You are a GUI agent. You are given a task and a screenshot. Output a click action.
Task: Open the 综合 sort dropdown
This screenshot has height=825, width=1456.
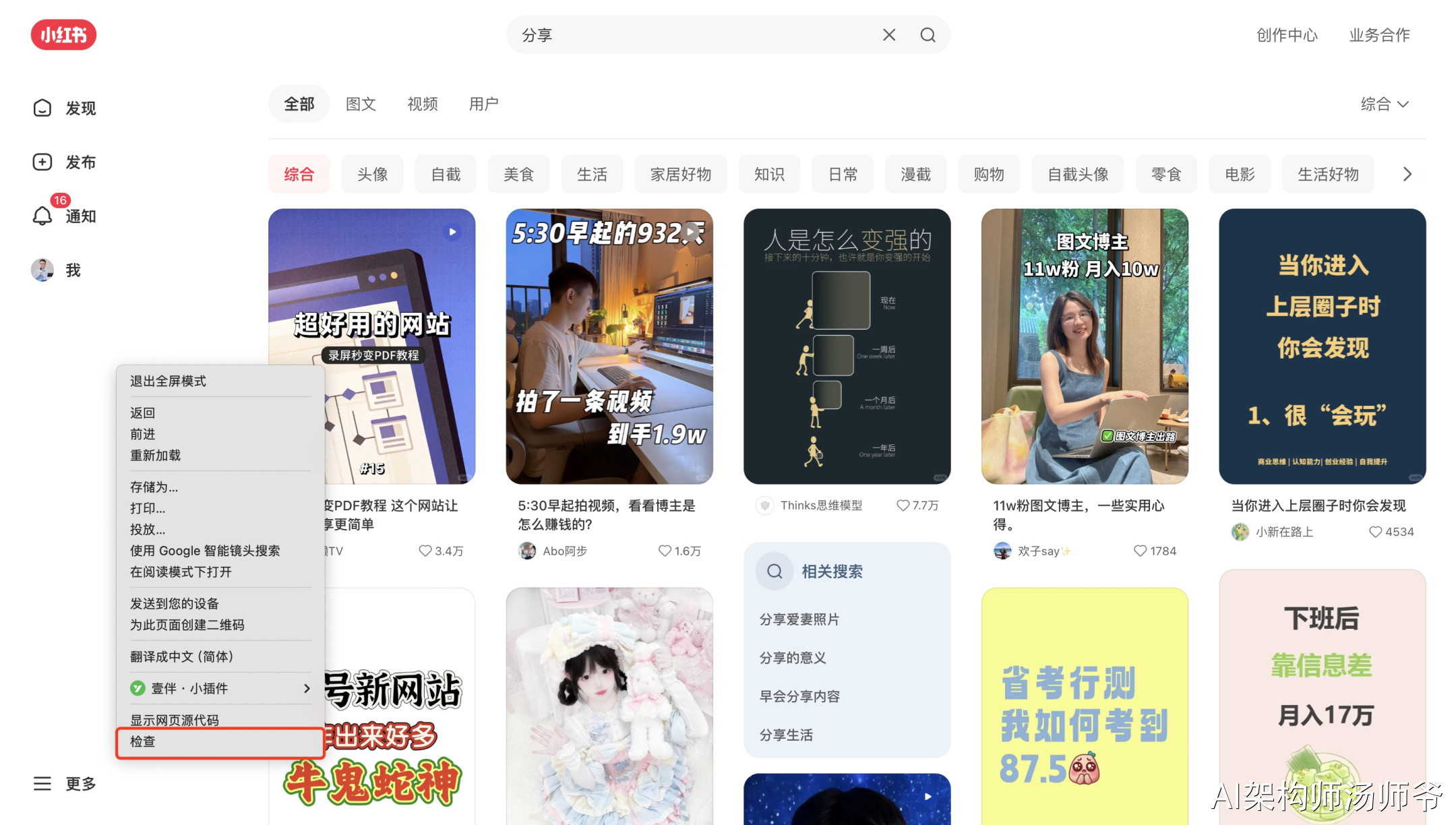coord(1385,104)
